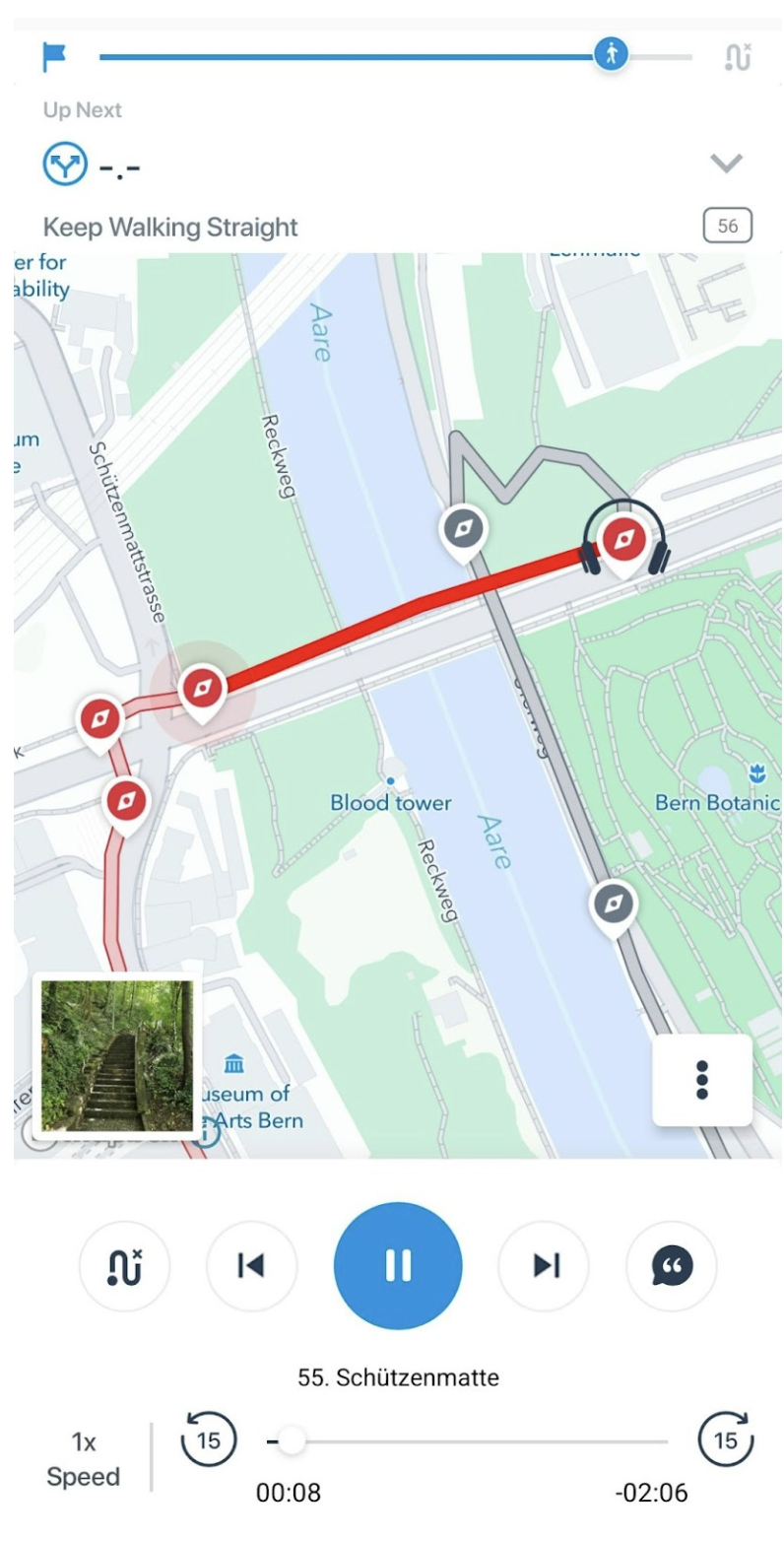
Task: Change the 1x playback speed
Action: pos(83,1459)
